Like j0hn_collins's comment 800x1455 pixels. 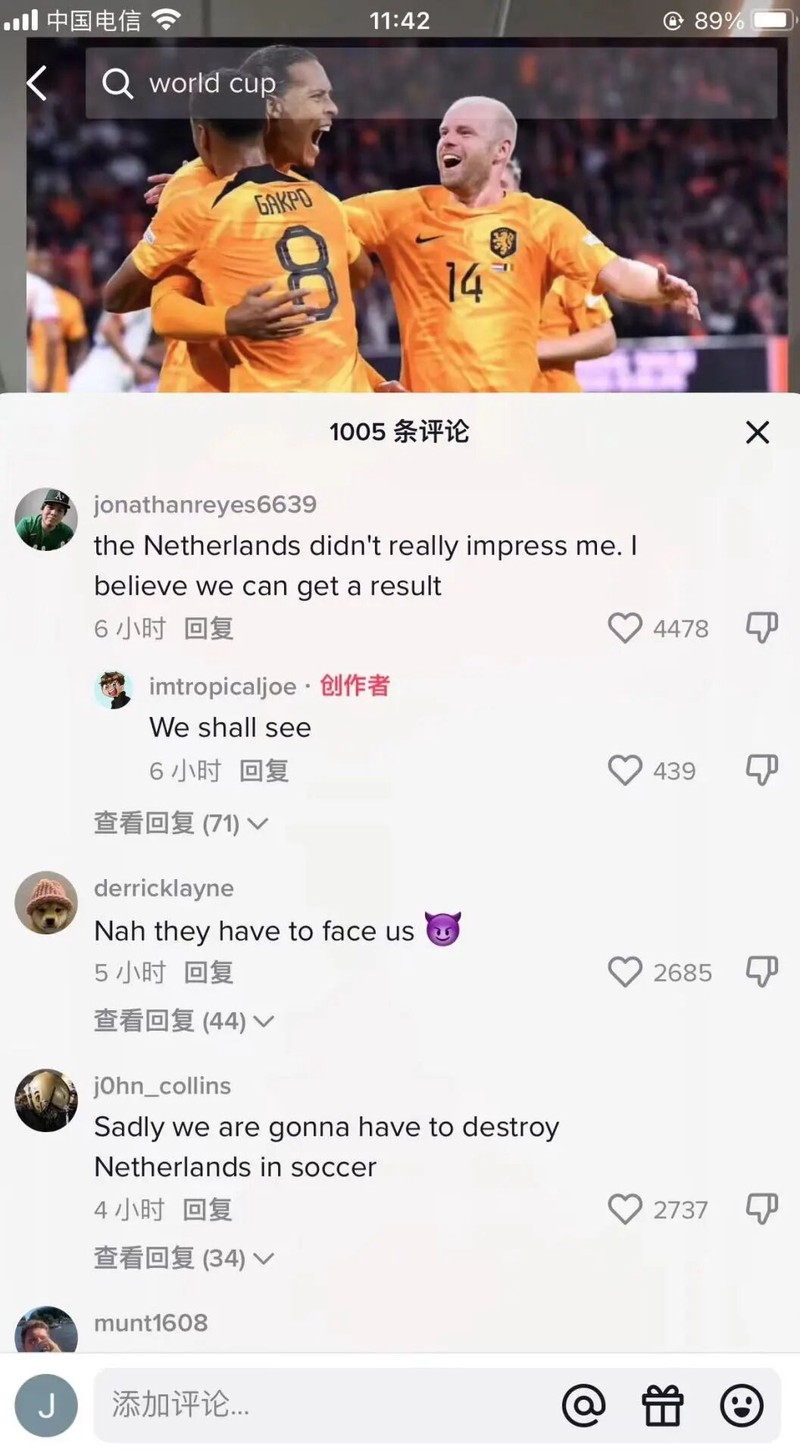pyautogui.click(x=626, y=1210)
